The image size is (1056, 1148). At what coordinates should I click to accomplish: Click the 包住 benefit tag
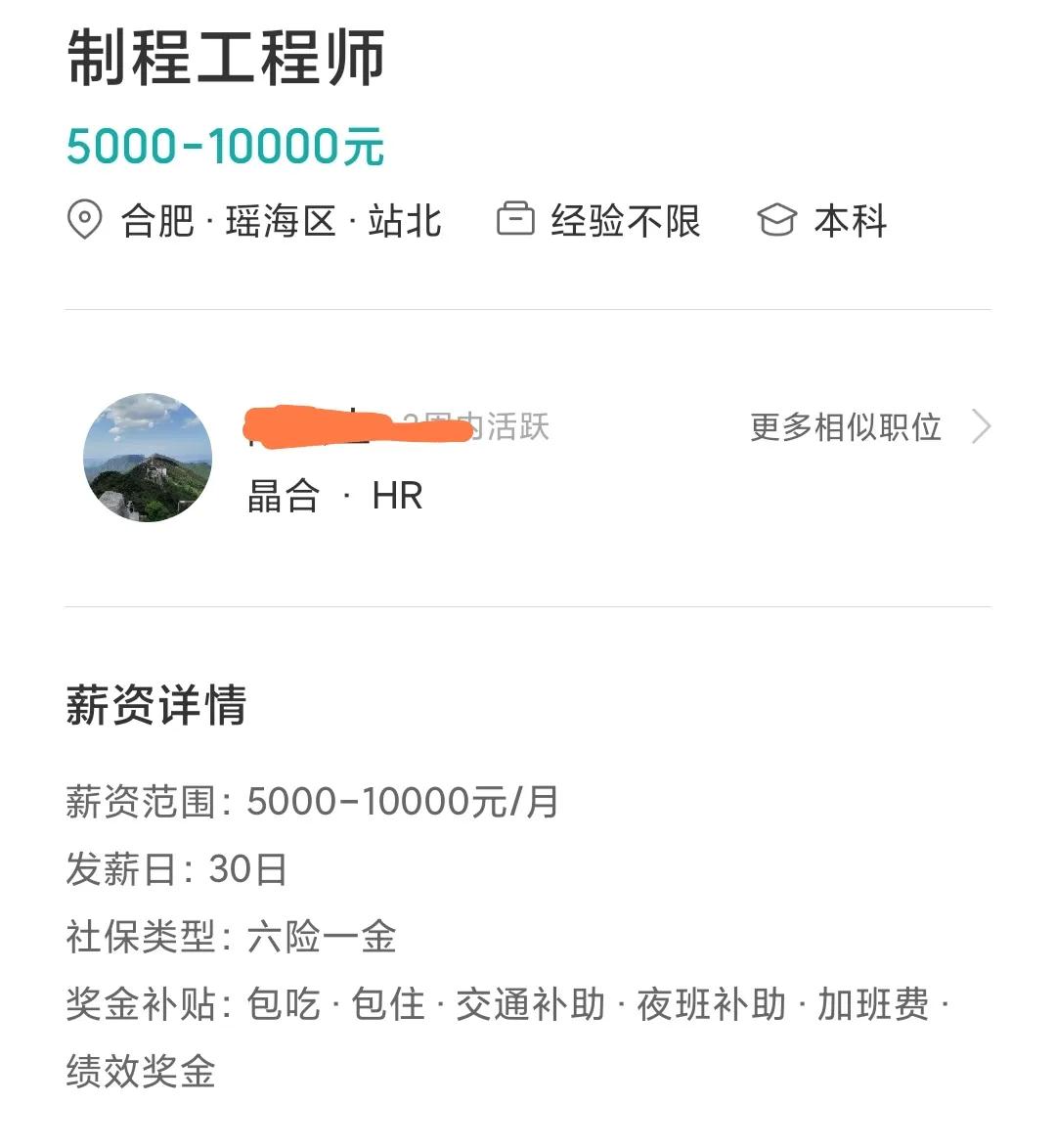pyautogui.click(x=391, y=1003)
